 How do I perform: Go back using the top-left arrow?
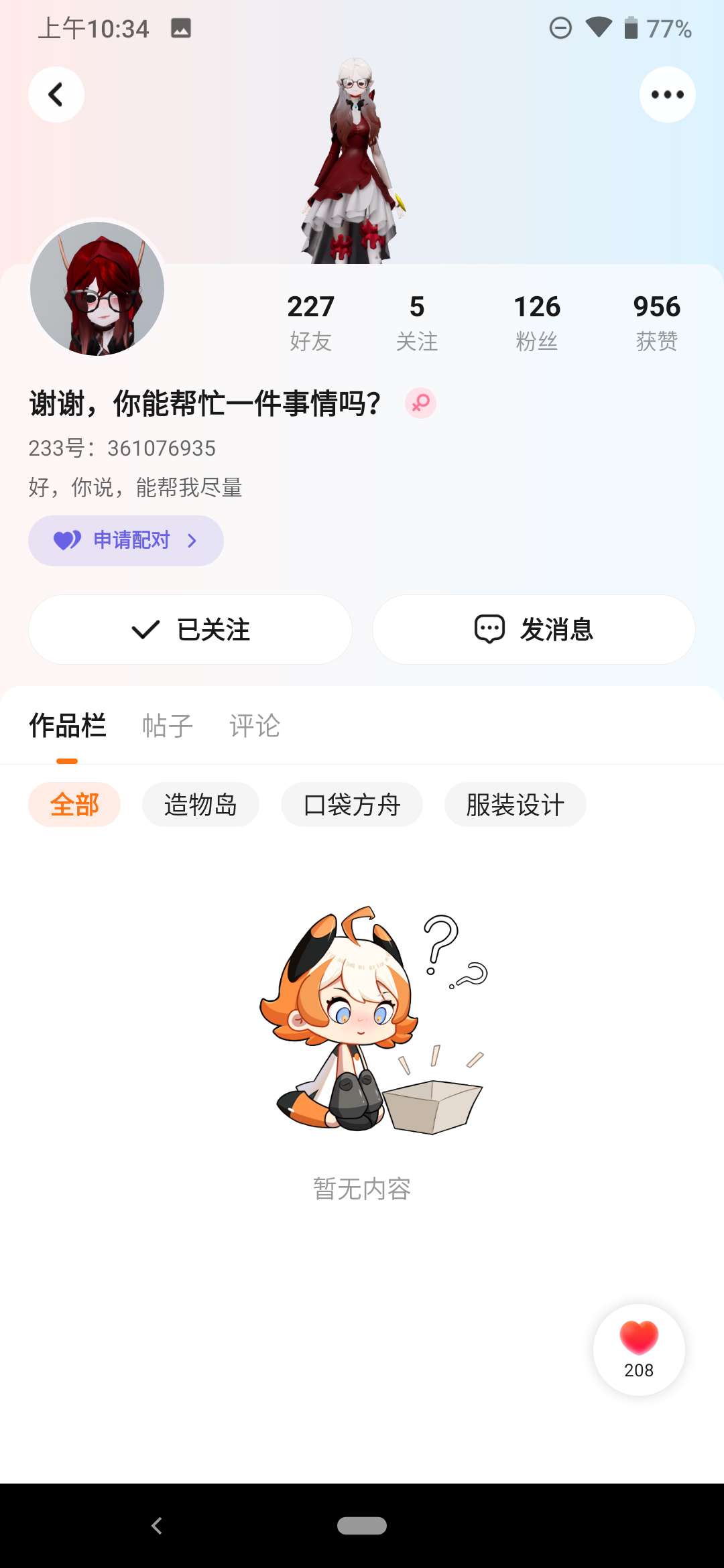(56, 94)
